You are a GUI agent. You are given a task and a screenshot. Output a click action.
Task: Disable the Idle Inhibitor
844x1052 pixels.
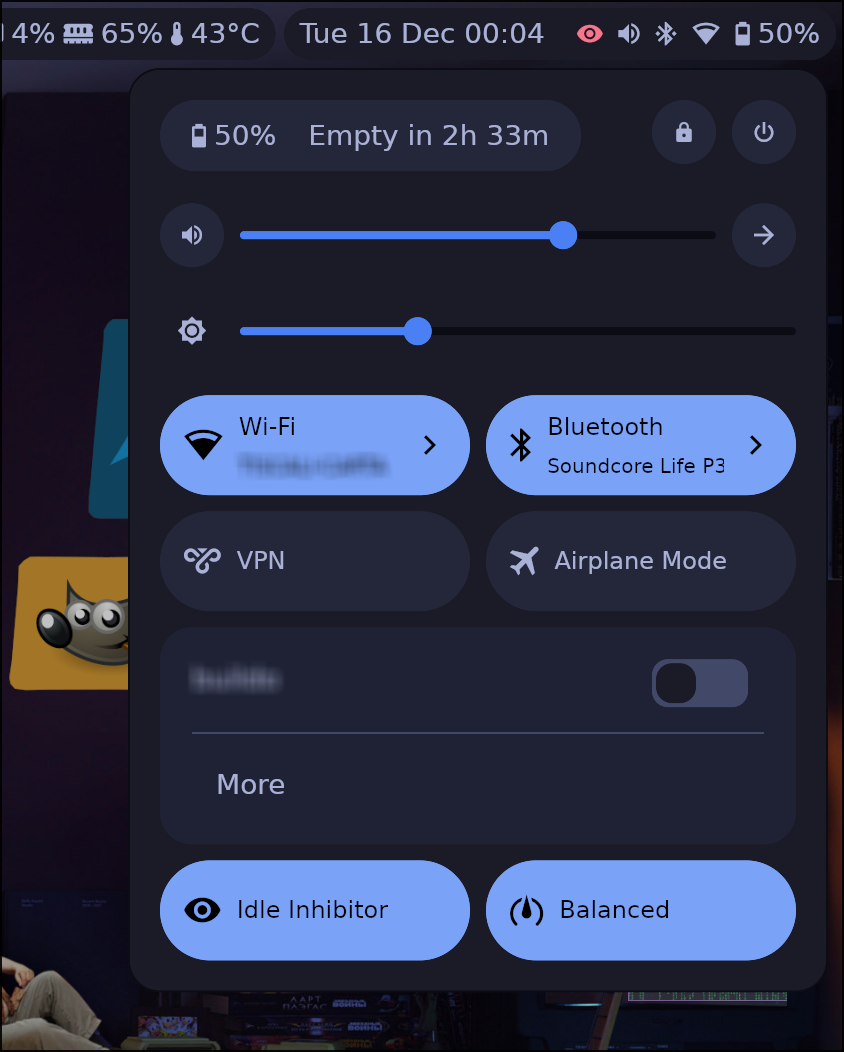click(x=314, y=910)
